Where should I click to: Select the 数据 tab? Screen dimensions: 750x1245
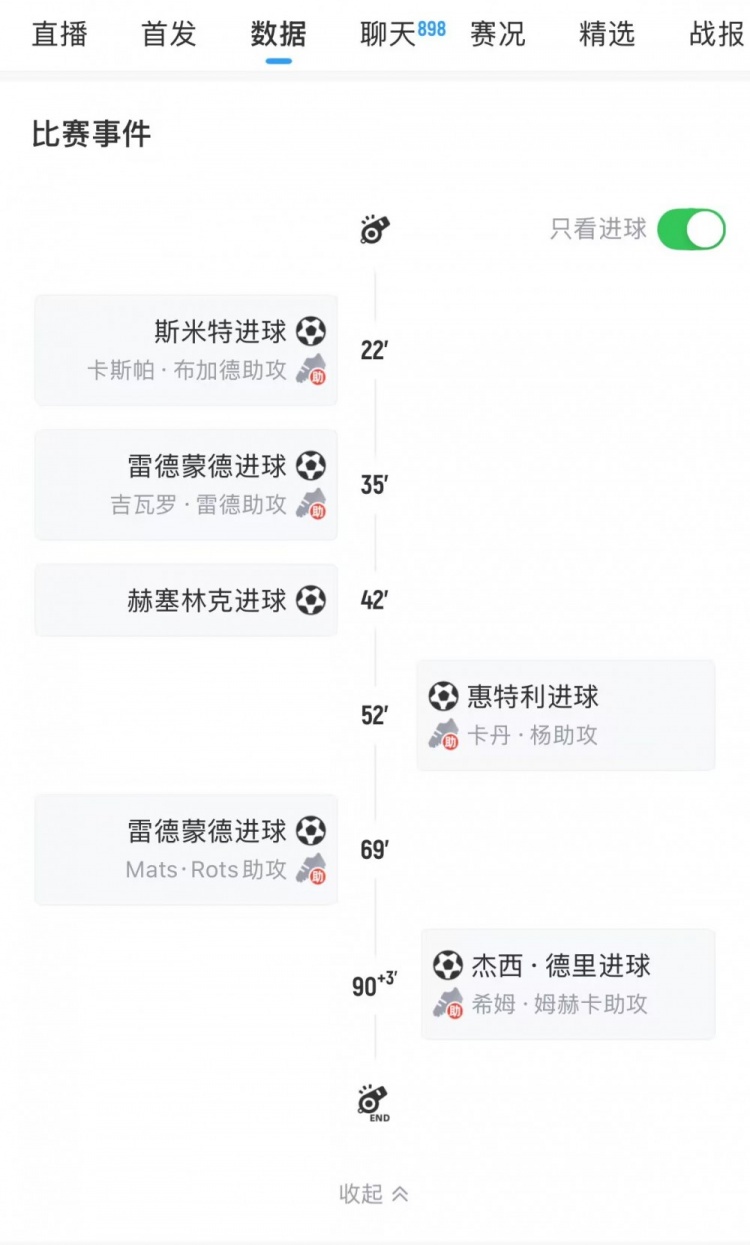point(278,34)
